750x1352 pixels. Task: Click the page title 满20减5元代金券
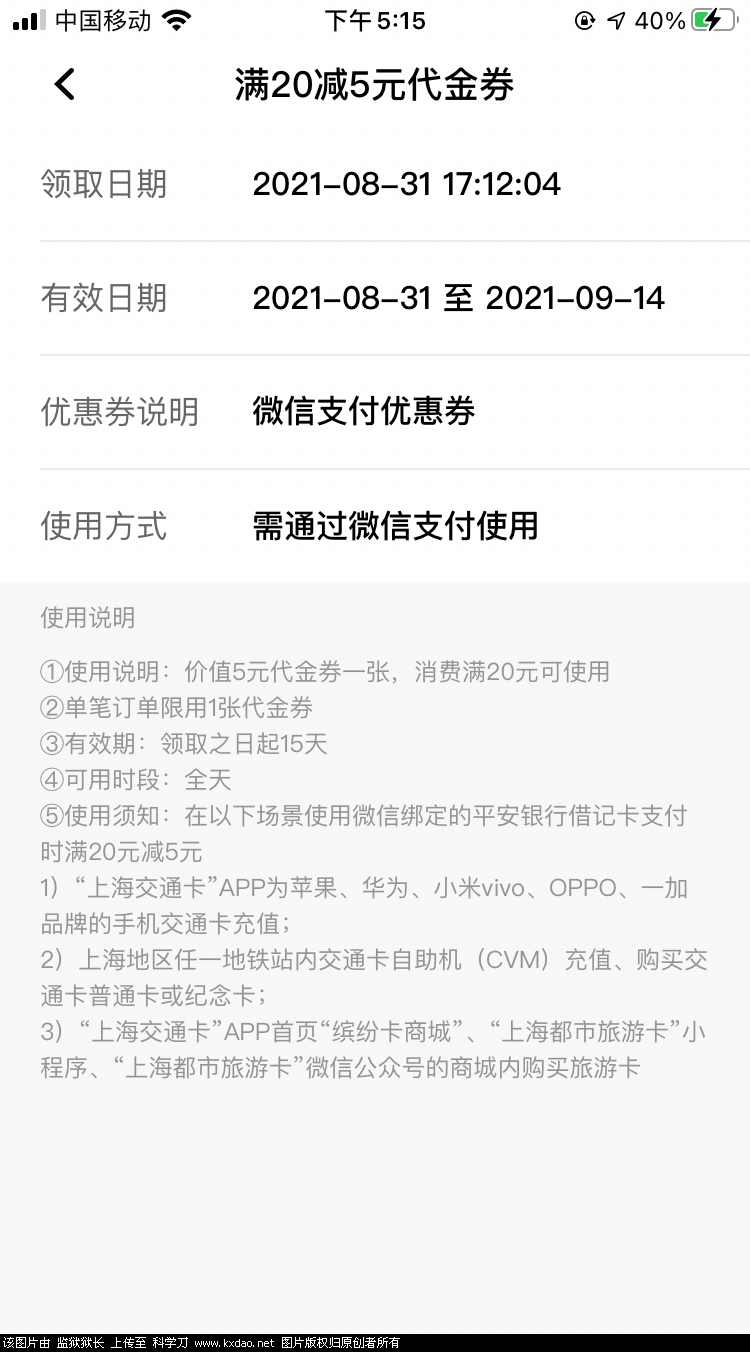pyautogui.click(x=375, y=87)
